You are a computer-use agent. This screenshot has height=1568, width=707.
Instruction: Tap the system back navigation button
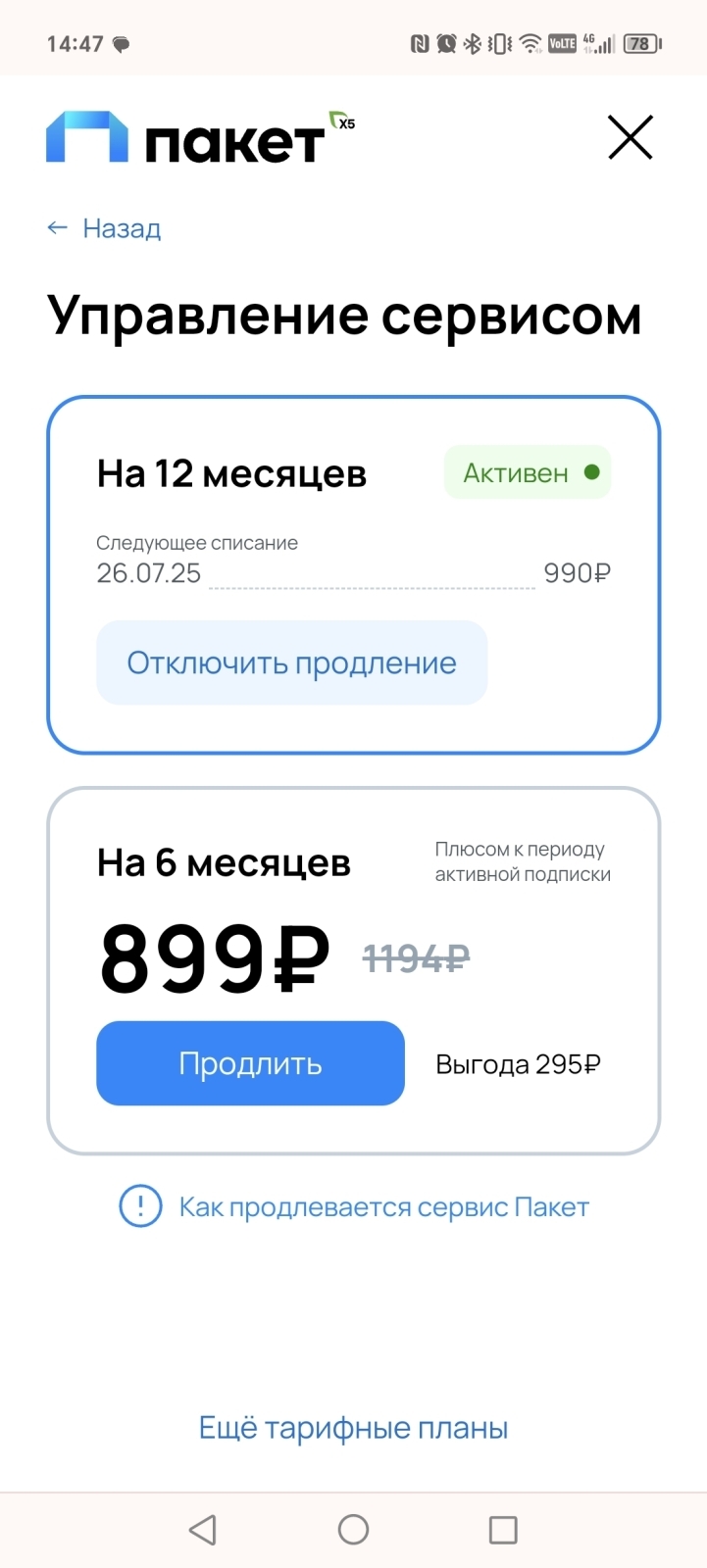click(203, 1530)
